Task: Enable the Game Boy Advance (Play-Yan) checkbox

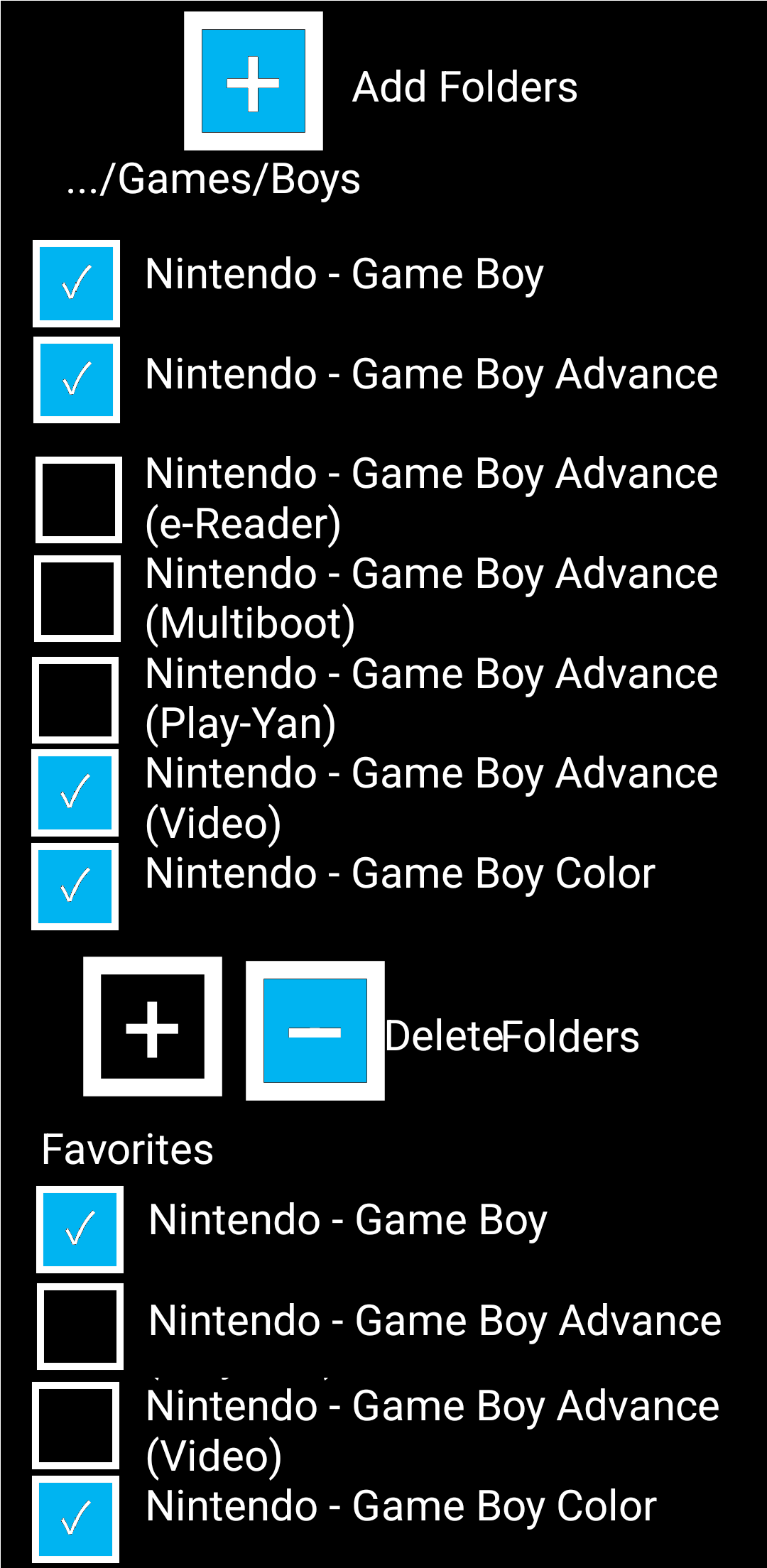Action: point(75,700)
